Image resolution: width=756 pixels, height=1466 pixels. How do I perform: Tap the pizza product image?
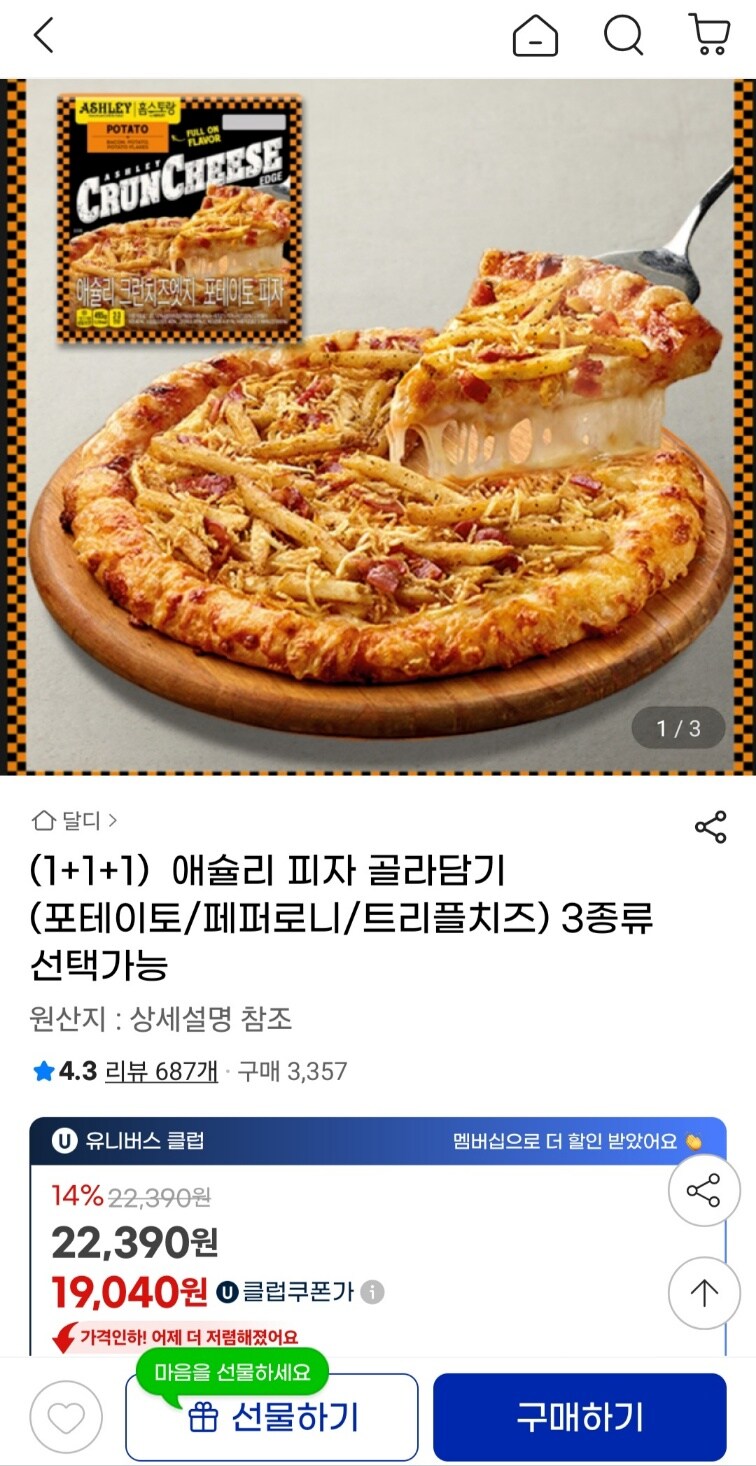(x=378, y=430)
